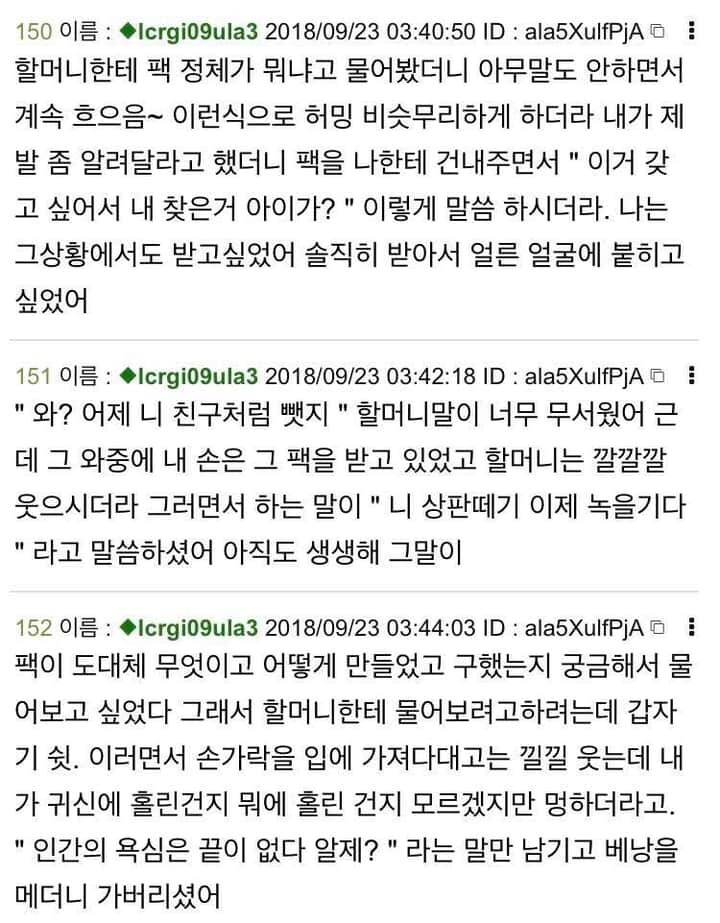Tap post number 150 to reference it
Screen dimensions: 720x923
[34, 31]
